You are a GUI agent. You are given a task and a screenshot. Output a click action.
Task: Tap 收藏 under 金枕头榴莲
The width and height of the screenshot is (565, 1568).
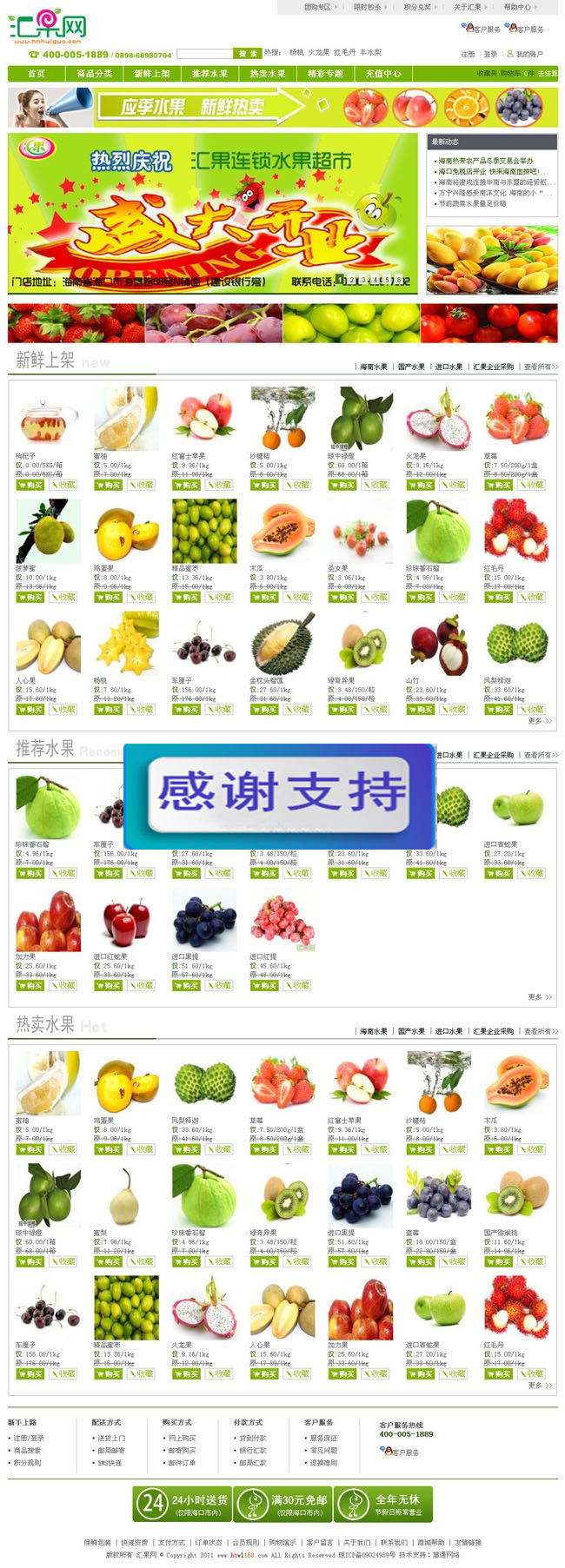click(x=297, y=710)
